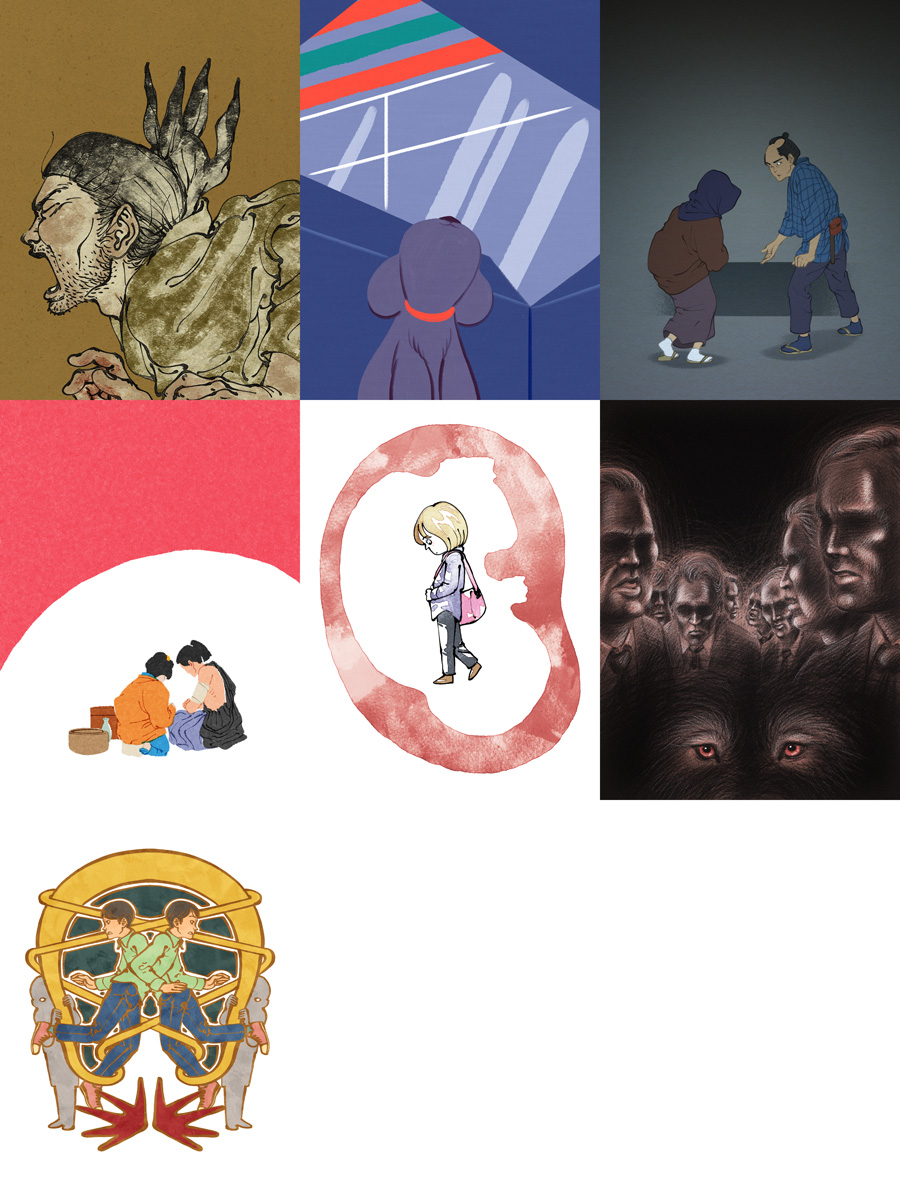The image size is (900, 1200).
Task: Open the mirrored twin men in golden frame illustration
Action: click(150, 1000)
